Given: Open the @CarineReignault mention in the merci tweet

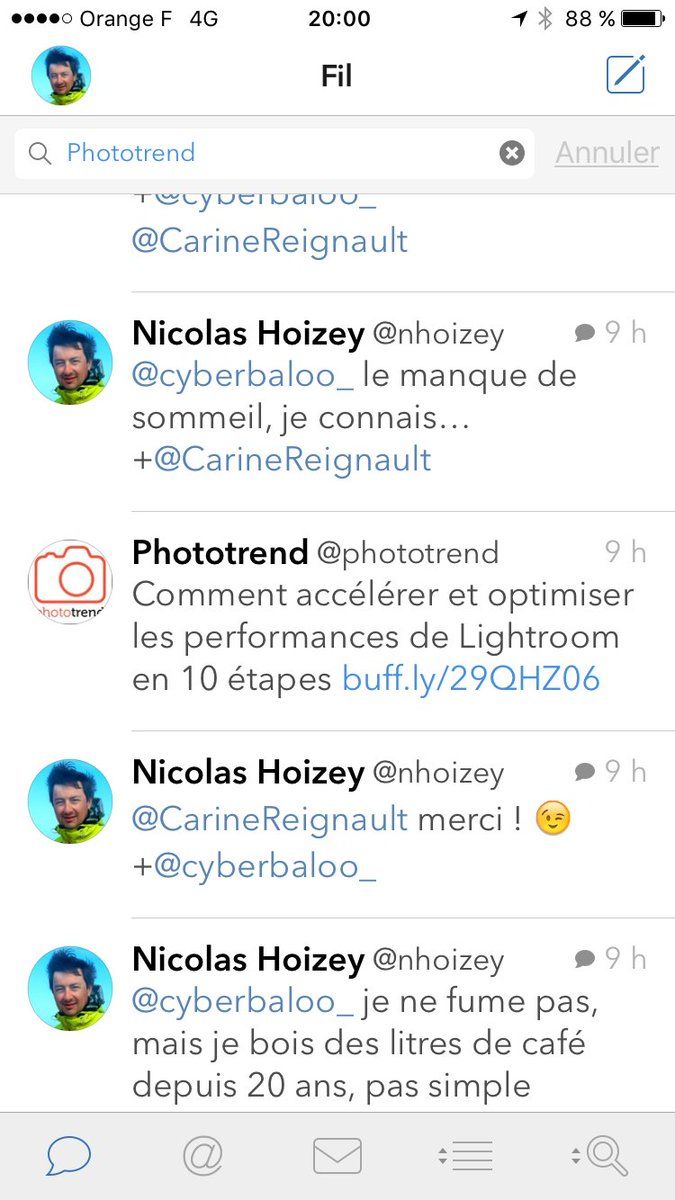Looking at the screenshot, I should pos(270,819).
